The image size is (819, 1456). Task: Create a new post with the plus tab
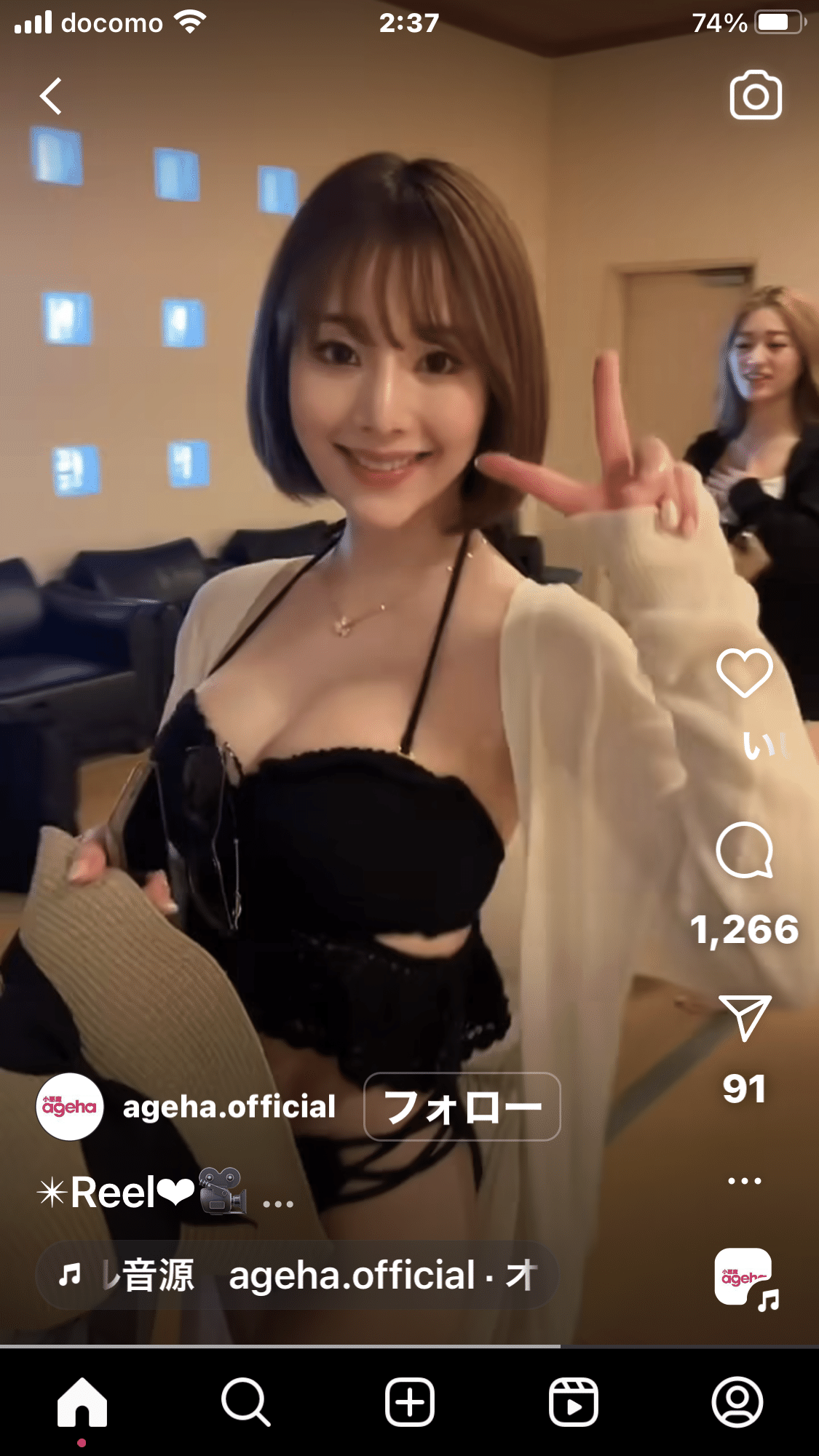409,1401
